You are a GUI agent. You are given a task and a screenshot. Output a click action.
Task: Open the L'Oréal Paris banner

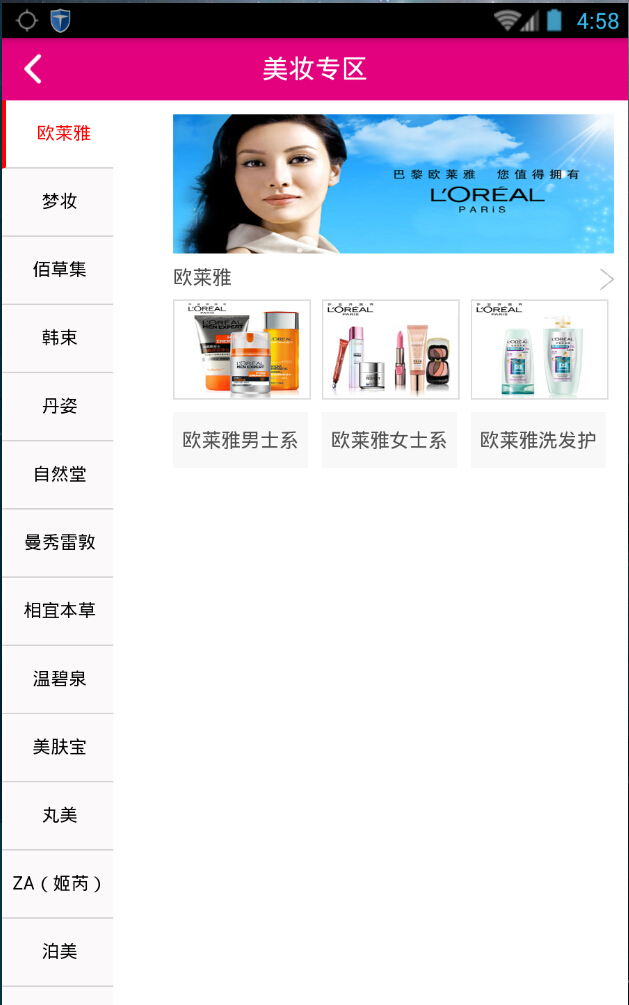click(x=393, y=183)
